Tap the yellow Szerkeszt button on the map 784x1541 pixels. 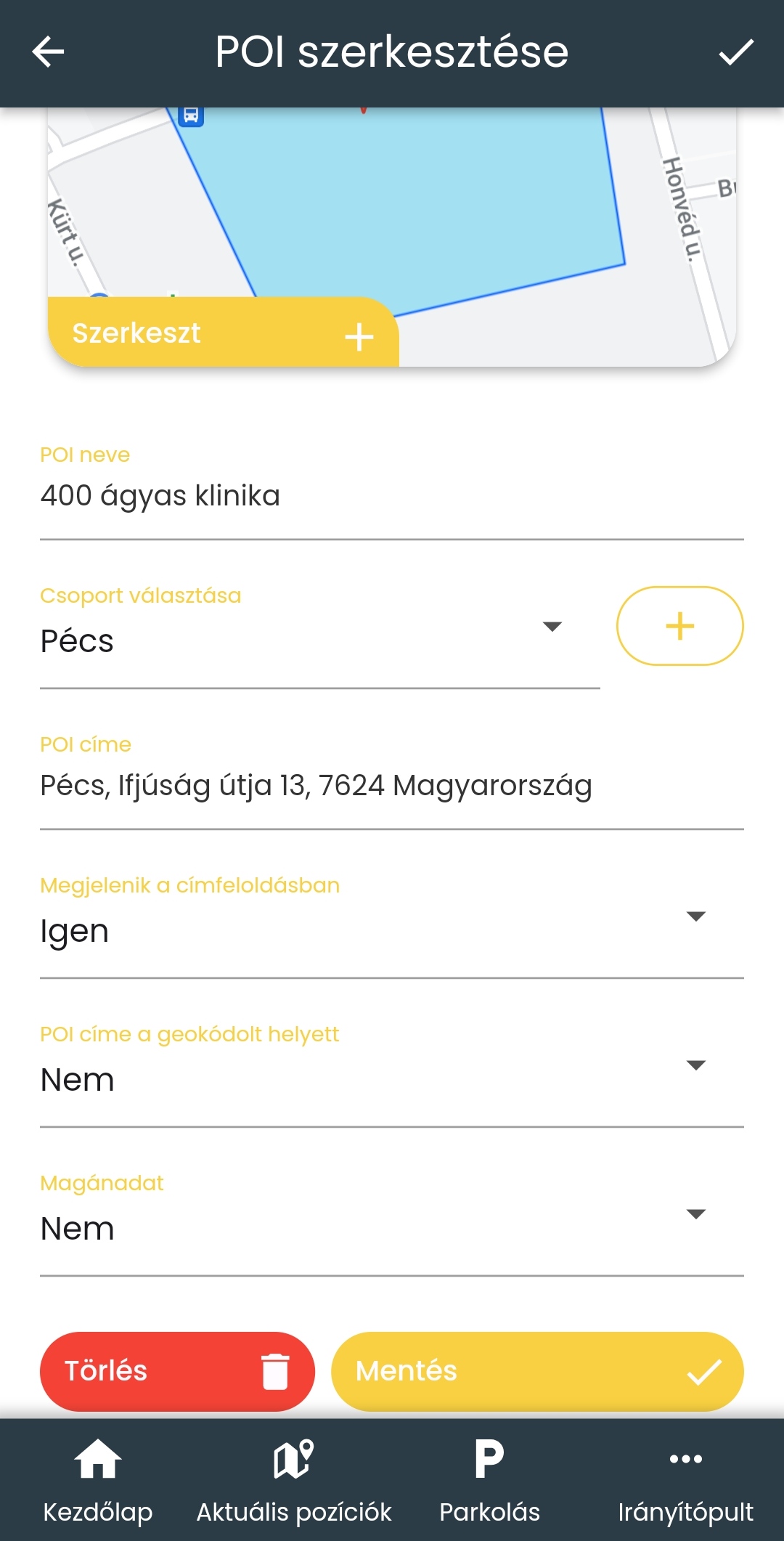tap(223, 333)
